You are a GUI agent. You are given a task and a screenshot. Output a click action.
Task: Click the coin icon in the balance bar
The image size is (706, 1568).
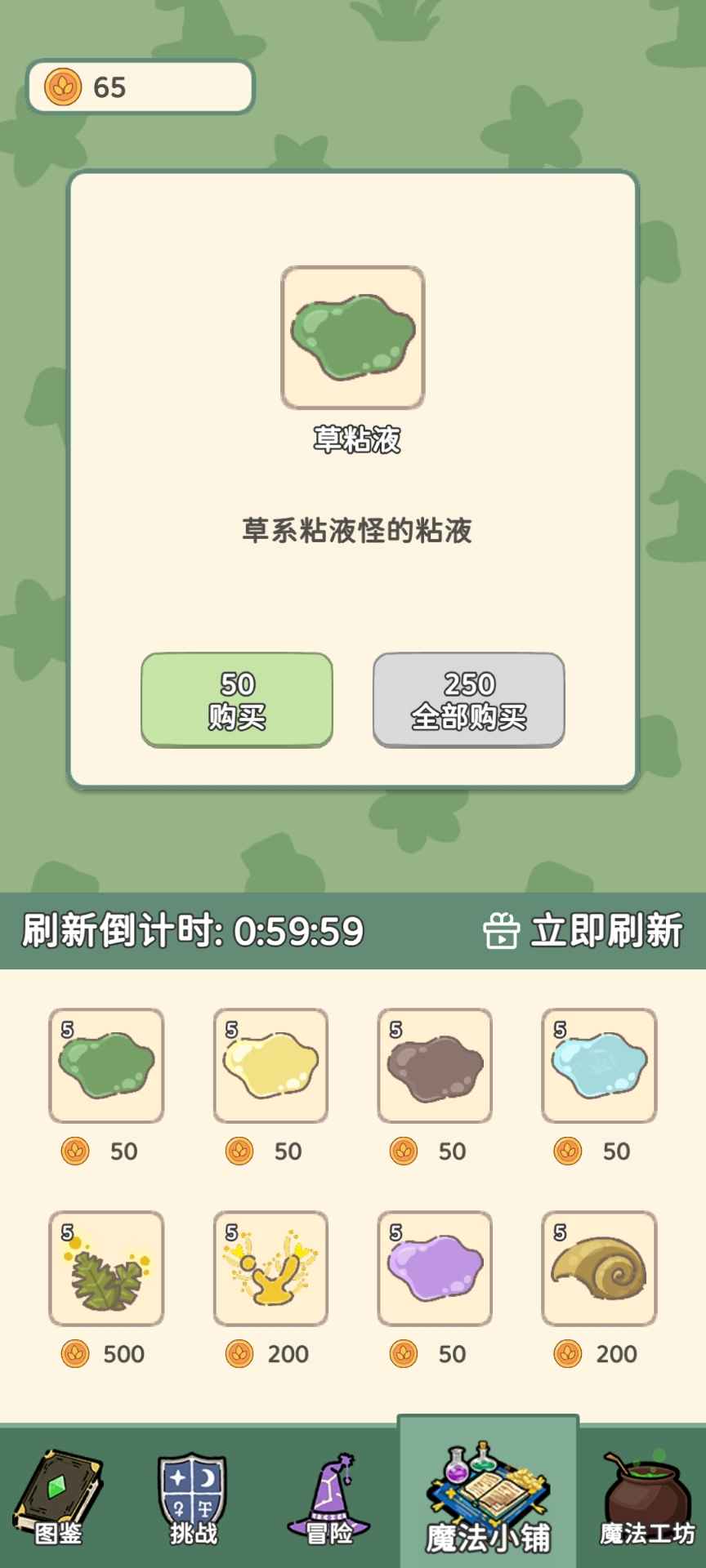(64, 85)
